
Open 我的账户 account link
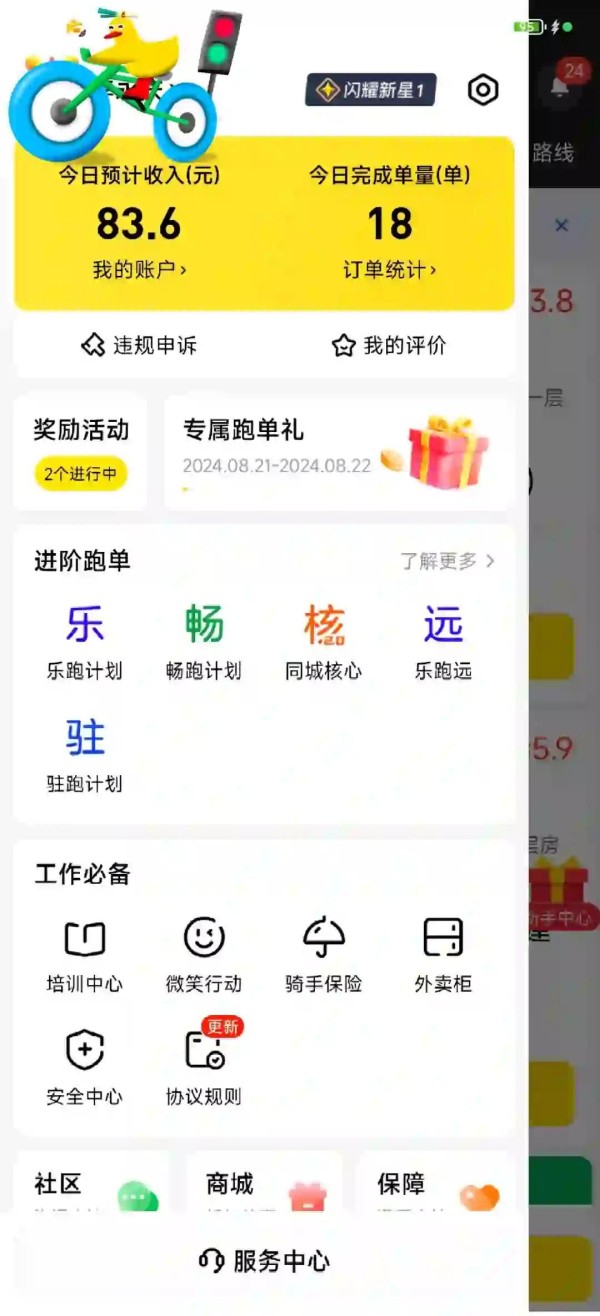(x=139, y=269)
